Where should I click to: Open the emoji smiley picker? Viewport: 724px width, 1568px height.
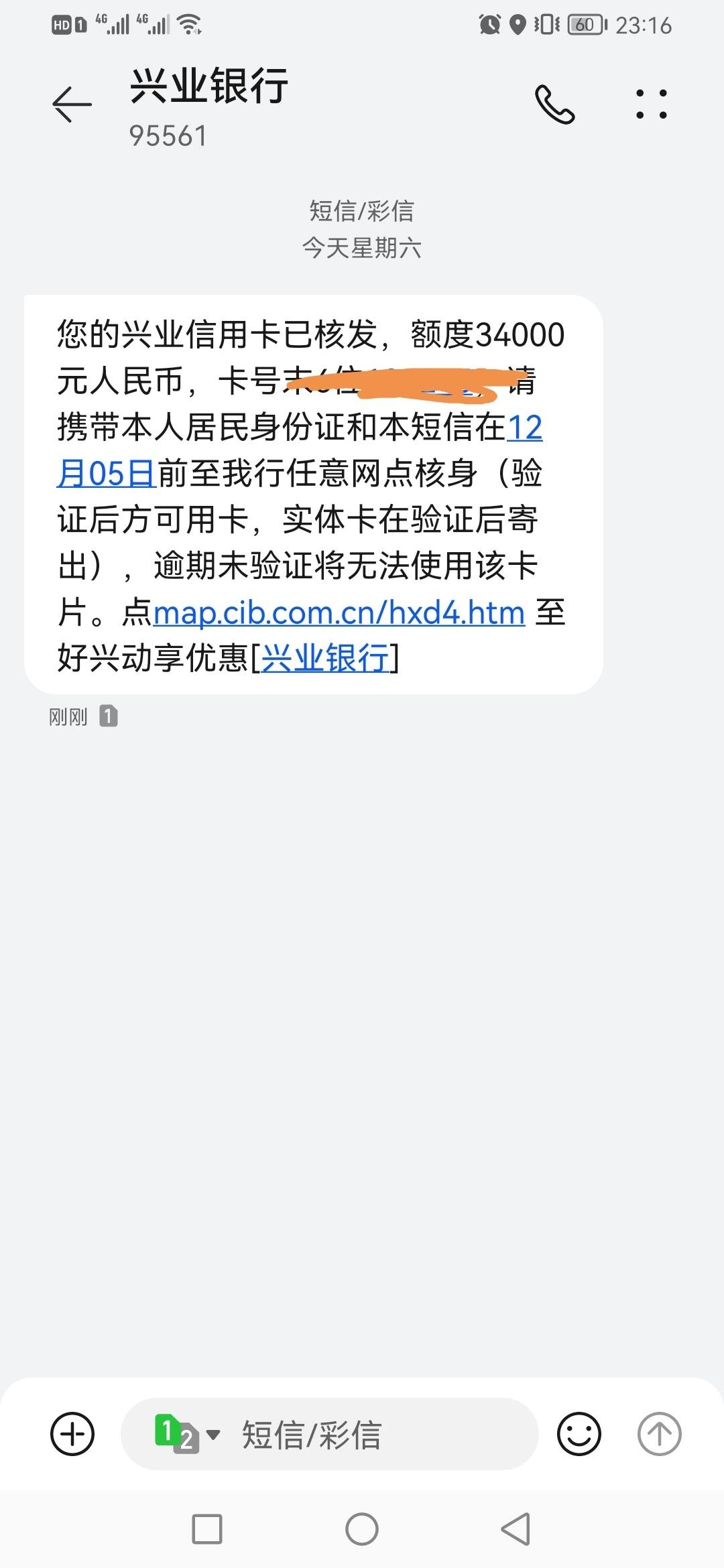[579, 1434]
